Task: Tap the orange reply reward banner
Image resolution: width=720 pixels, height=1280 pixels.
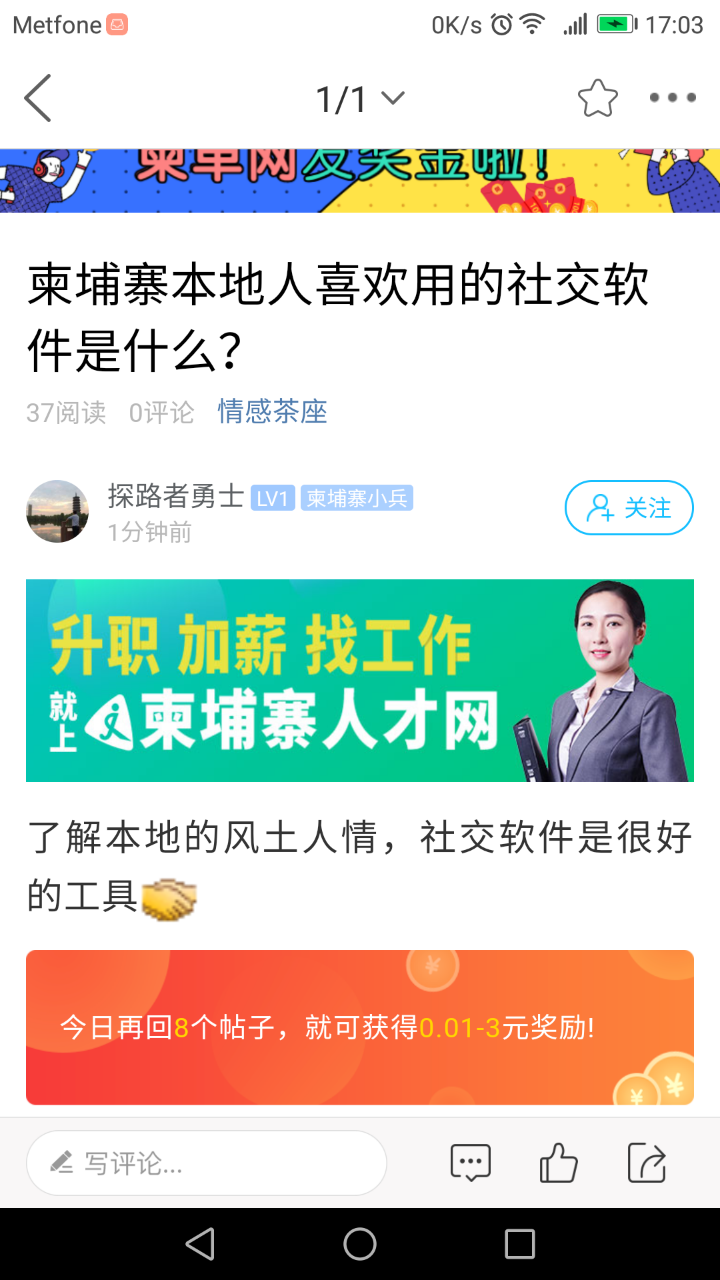Action: pos(360,1027)
